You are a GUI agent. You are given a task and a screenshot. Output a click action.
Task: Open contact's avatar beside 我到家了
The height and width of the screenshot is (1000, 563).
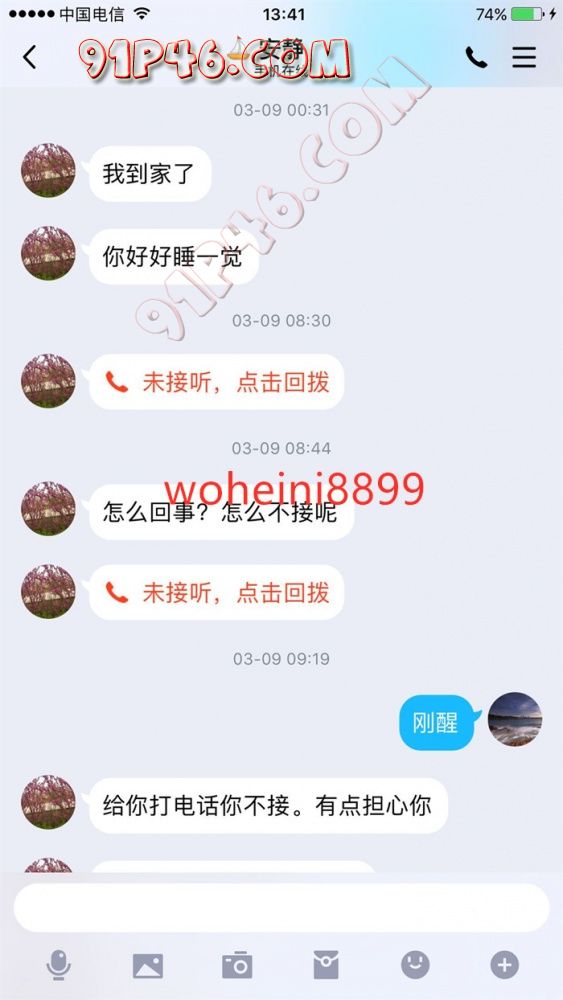pos(48,170)
